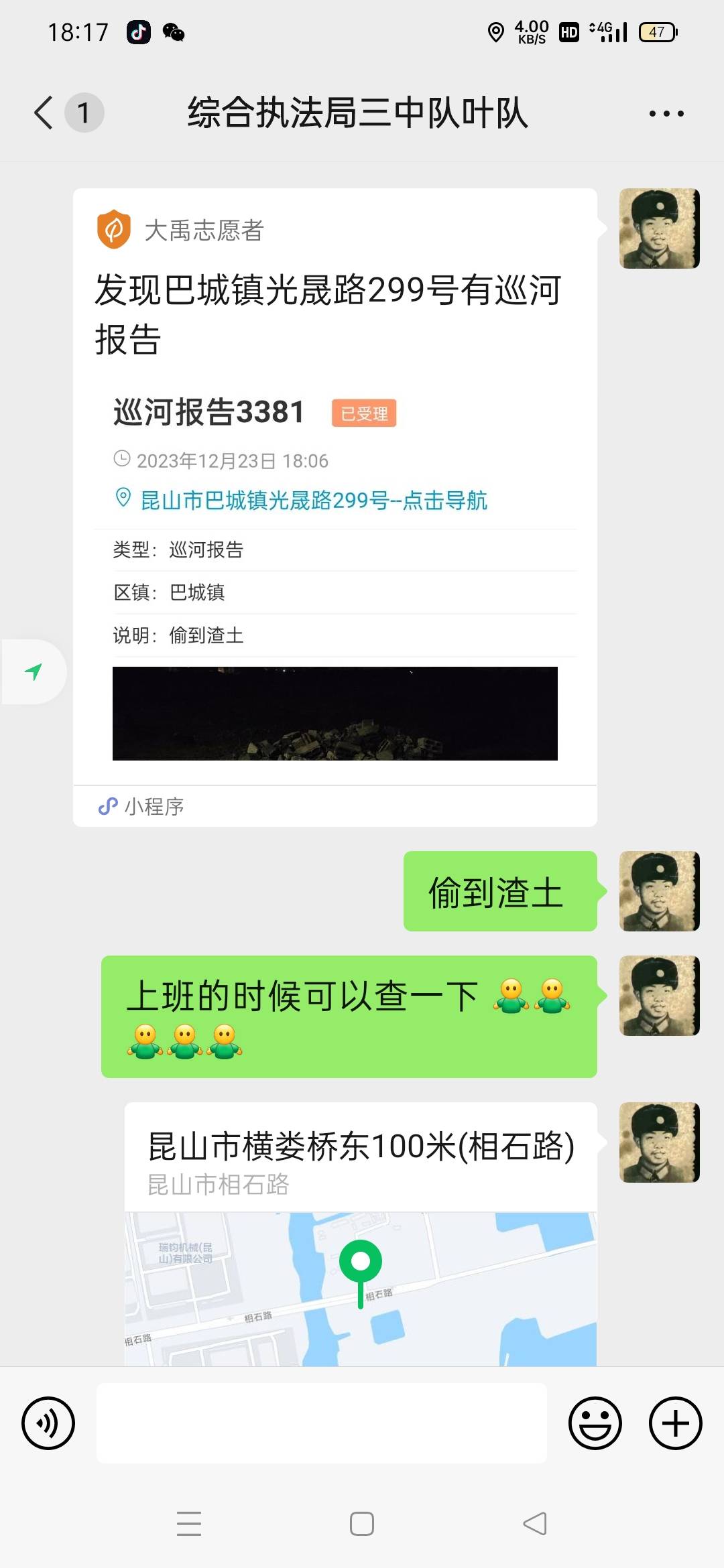Open the emoji sticker panel
Image resolution: width=724 pixels, height=1568 pixels.
(x=595, y=1423)
